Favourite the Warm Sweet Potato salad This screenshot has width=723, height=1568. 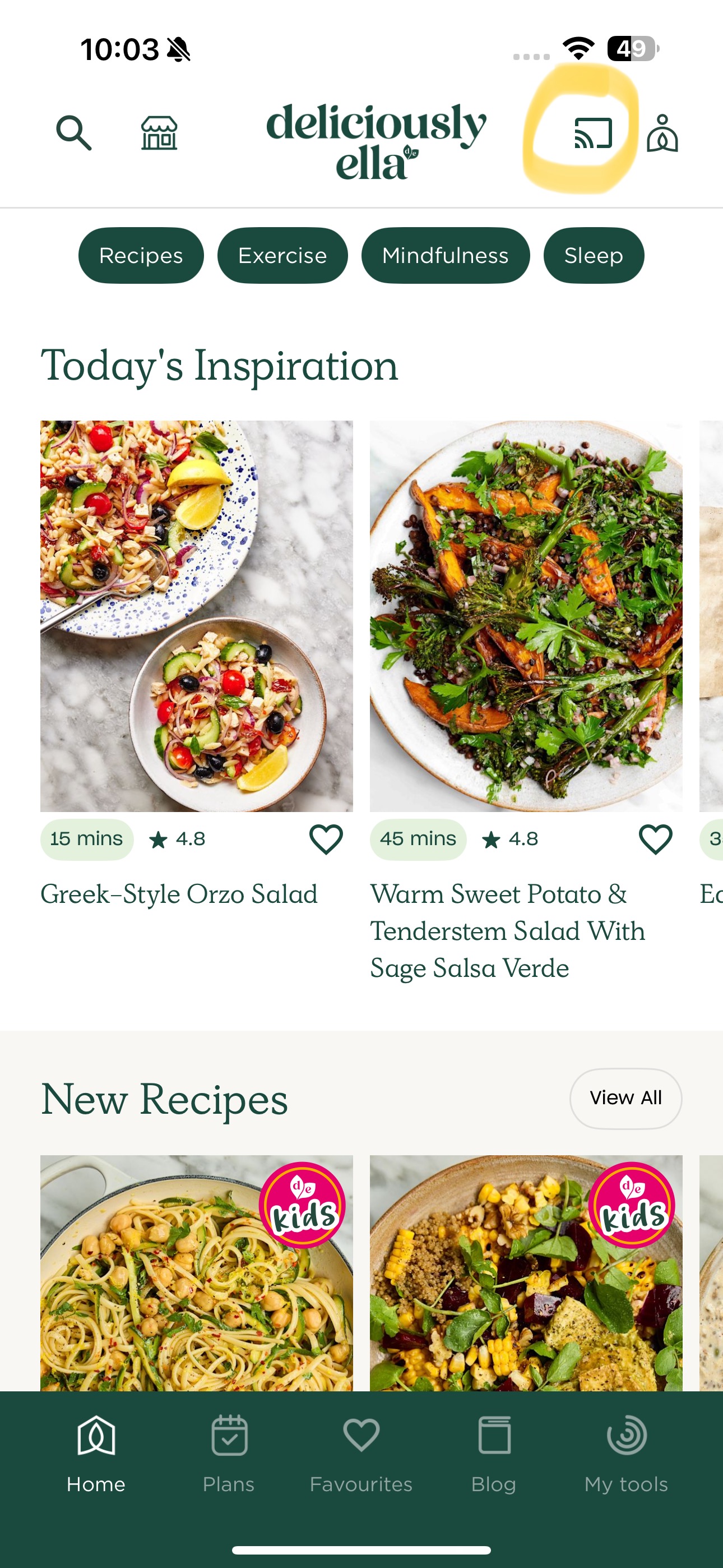click(x=655, y=840)
